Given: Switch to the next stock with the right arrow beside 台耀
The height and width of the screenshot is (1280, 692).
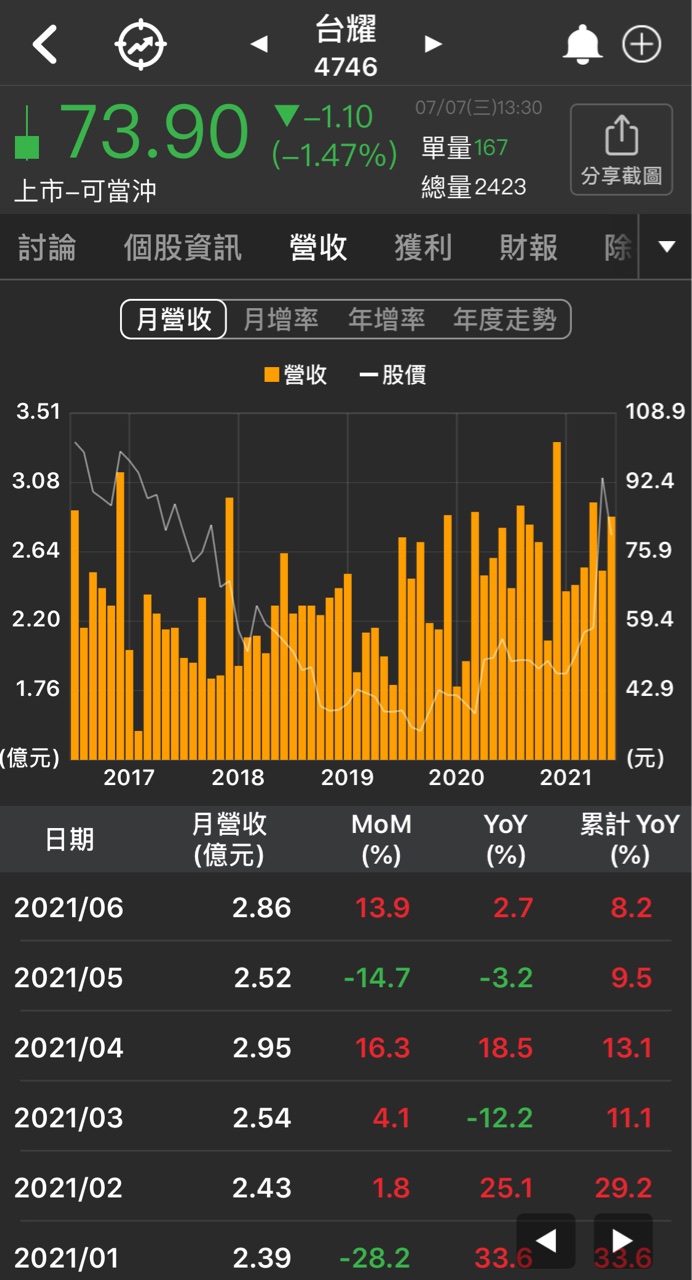Looking at the screenshot, I should click(x=433, y=44).
